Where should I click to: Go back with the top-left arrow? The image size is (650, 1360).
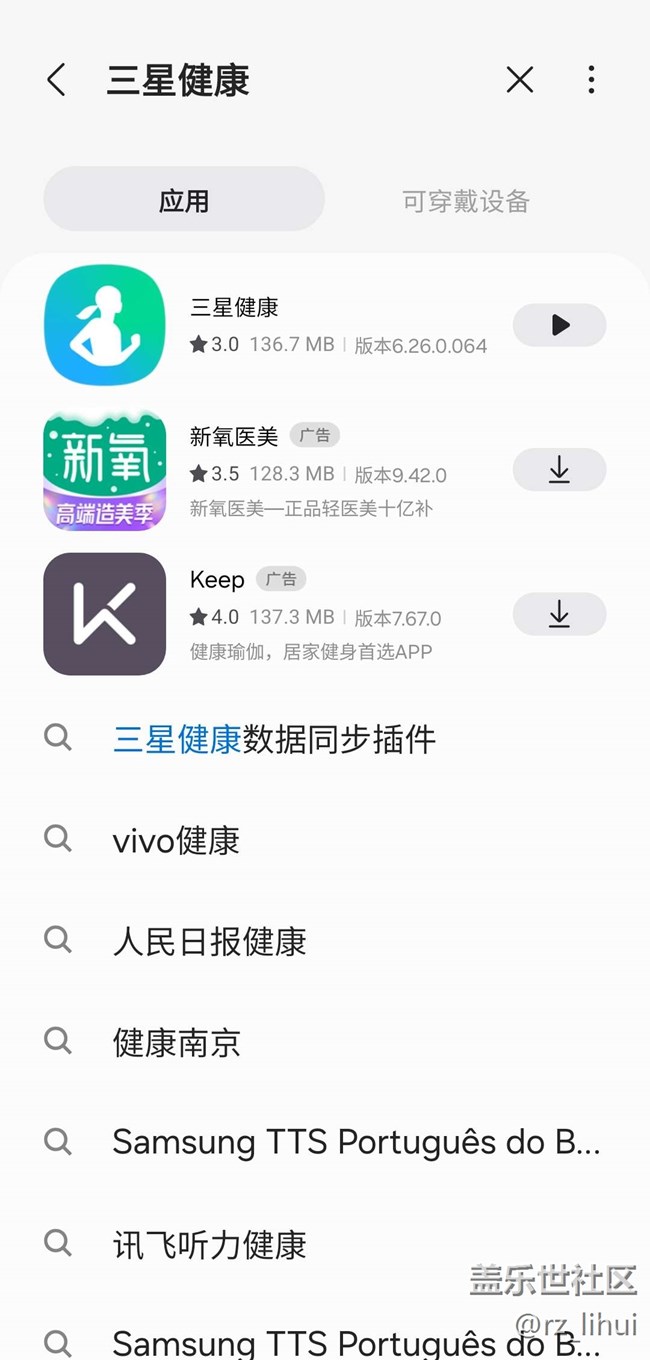click(x=56, y=80)
